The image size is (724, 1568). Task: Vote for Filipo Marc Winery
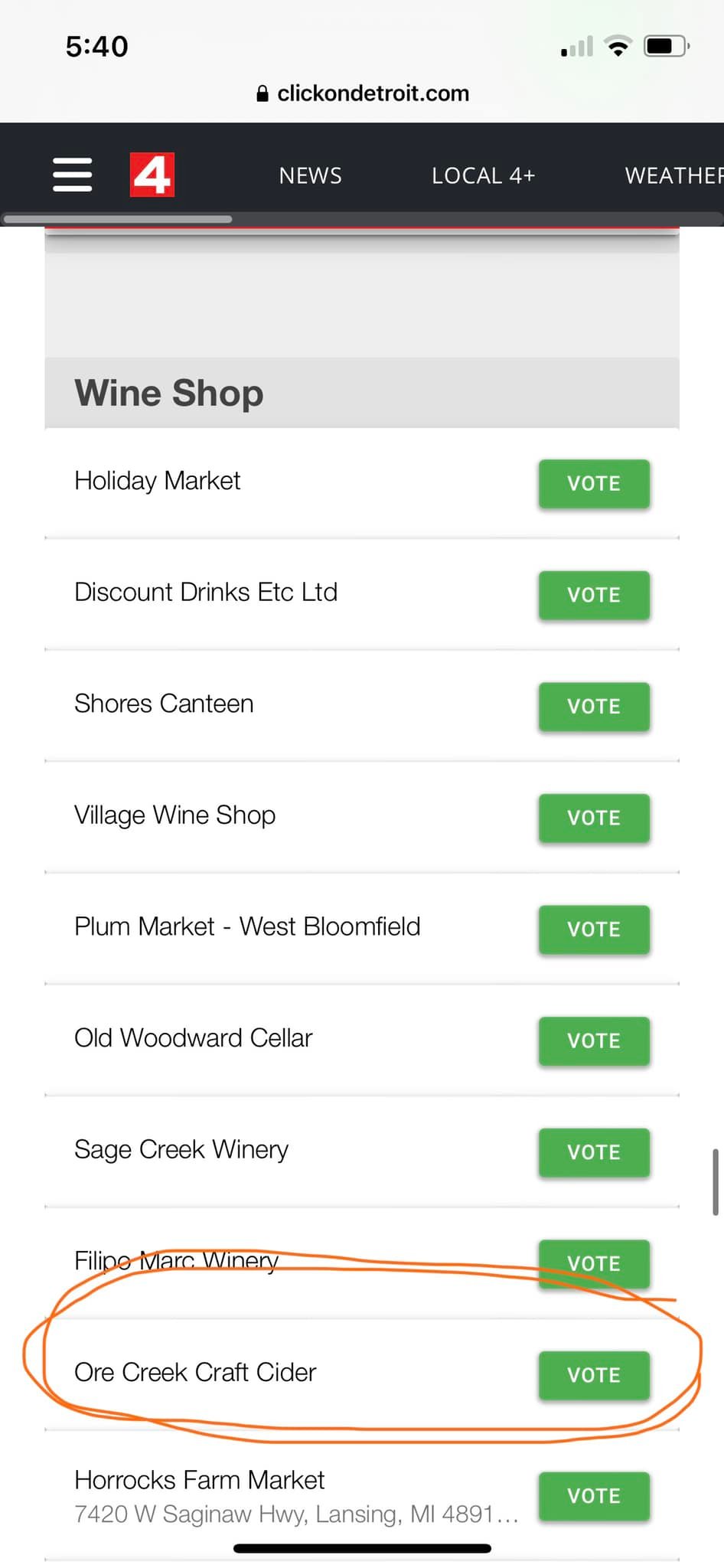(x=594, y=1263)
